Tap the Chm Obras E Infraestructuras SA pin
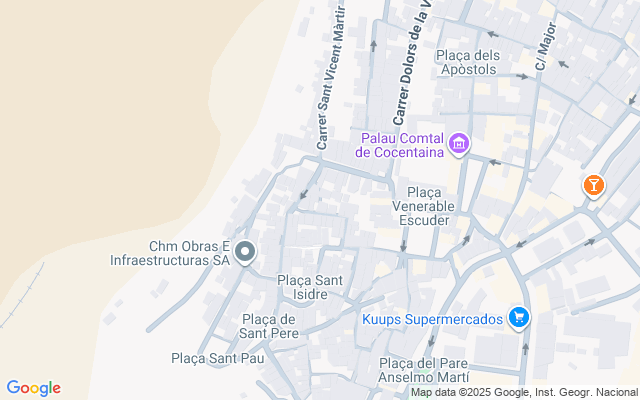640x400 pixels. pyautogui.click(x=245, y=252)
